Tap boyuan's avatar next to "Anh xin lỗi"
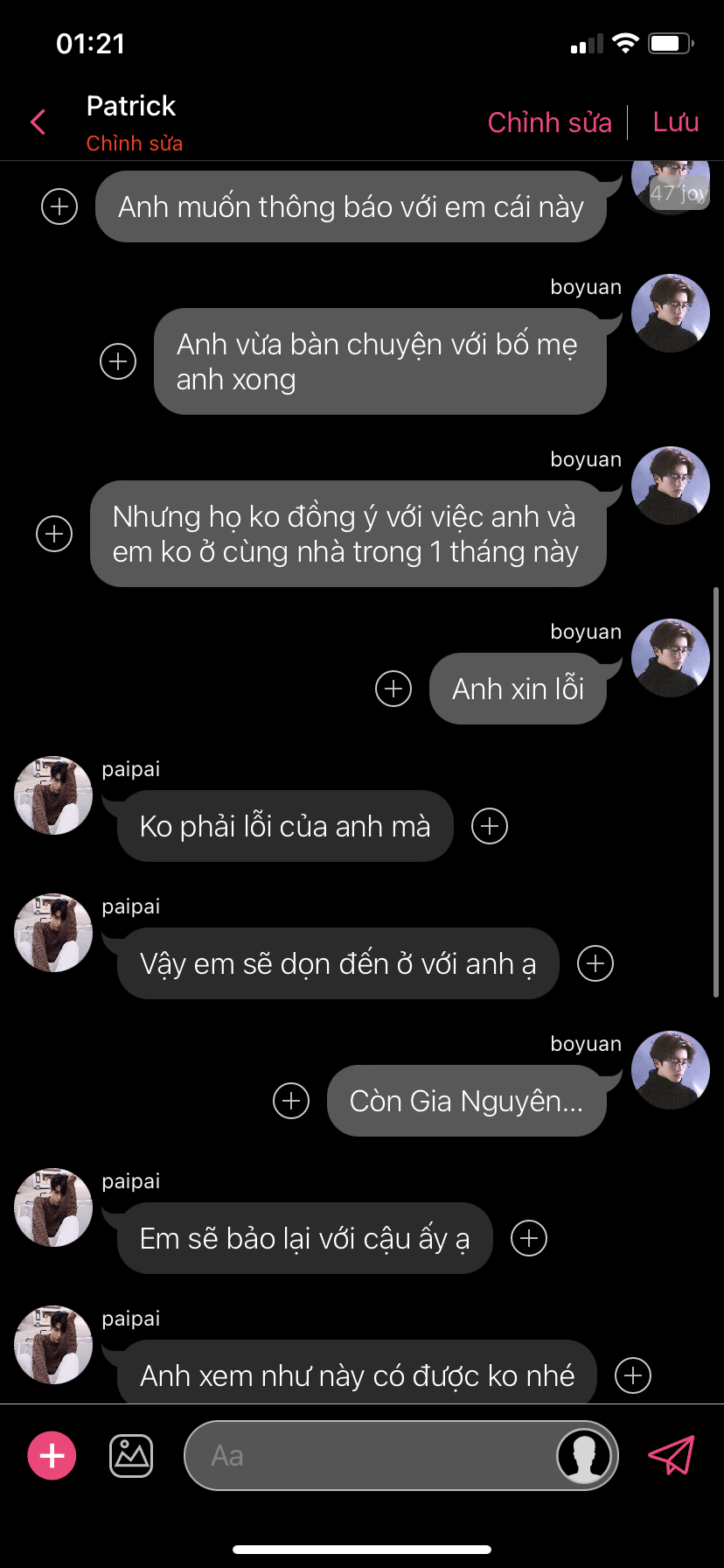724x1568 pixels. click(x=671, y=658)
